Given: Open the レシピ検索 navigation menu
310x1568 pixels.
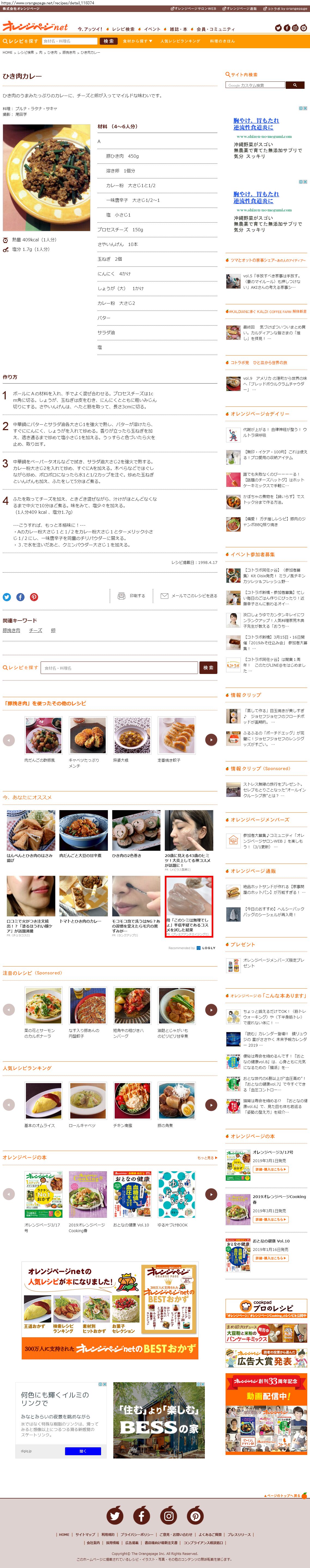Looking at the screenshot, I should click(x=123, y=29).
